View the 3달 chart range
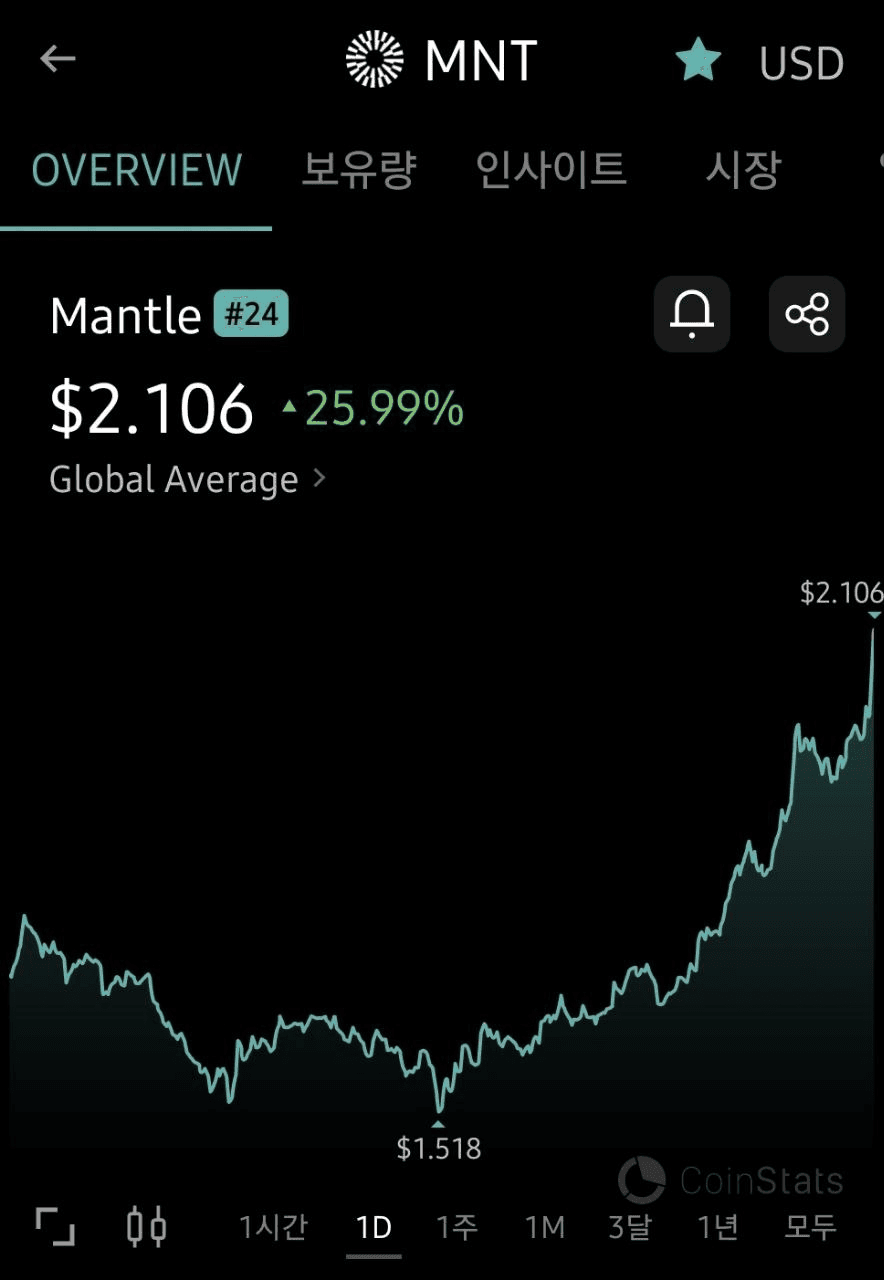 [630, 1227]
